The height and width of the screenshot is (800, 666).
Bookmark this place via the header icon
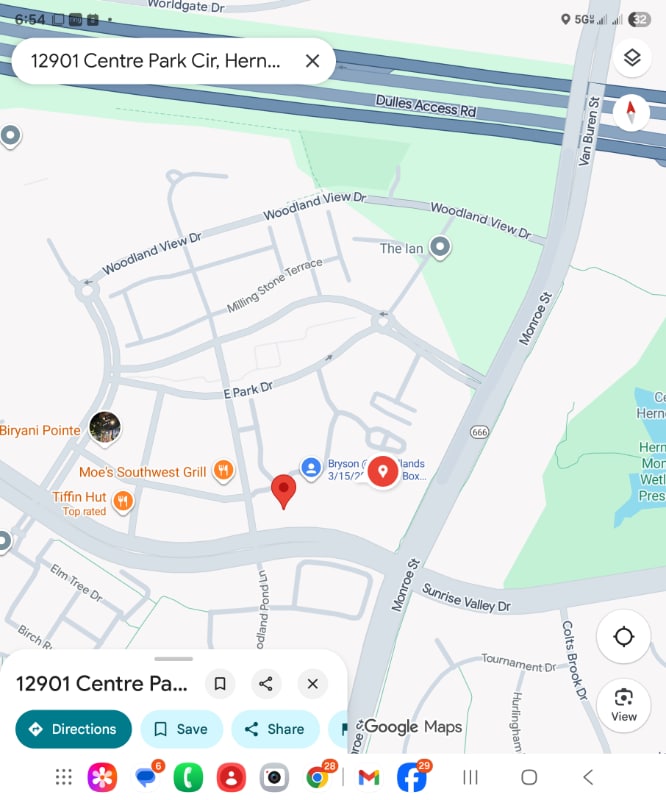[220, 684]
